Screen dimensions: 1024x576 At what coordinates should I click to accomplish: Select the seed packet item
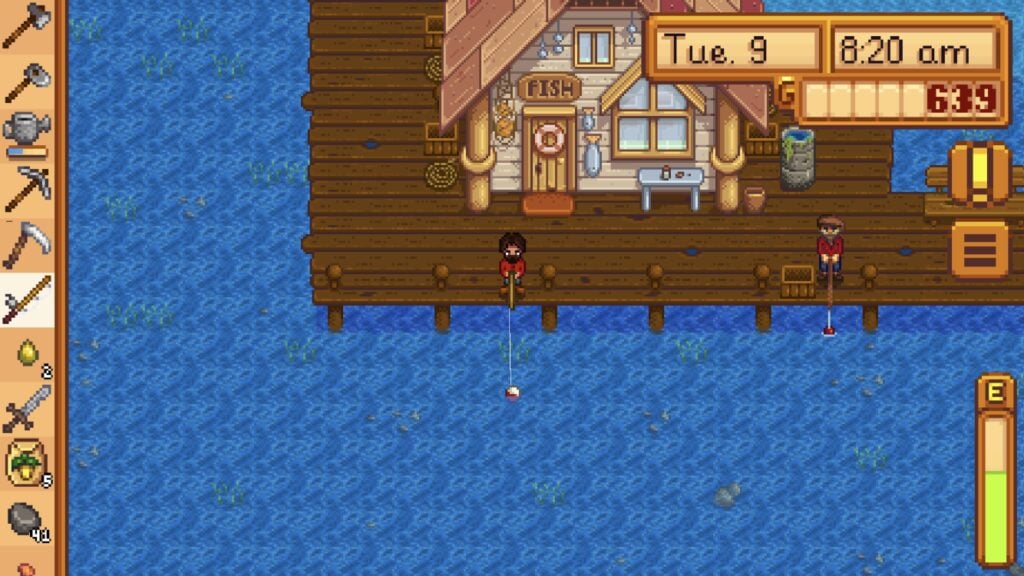[x=26, y=463]
